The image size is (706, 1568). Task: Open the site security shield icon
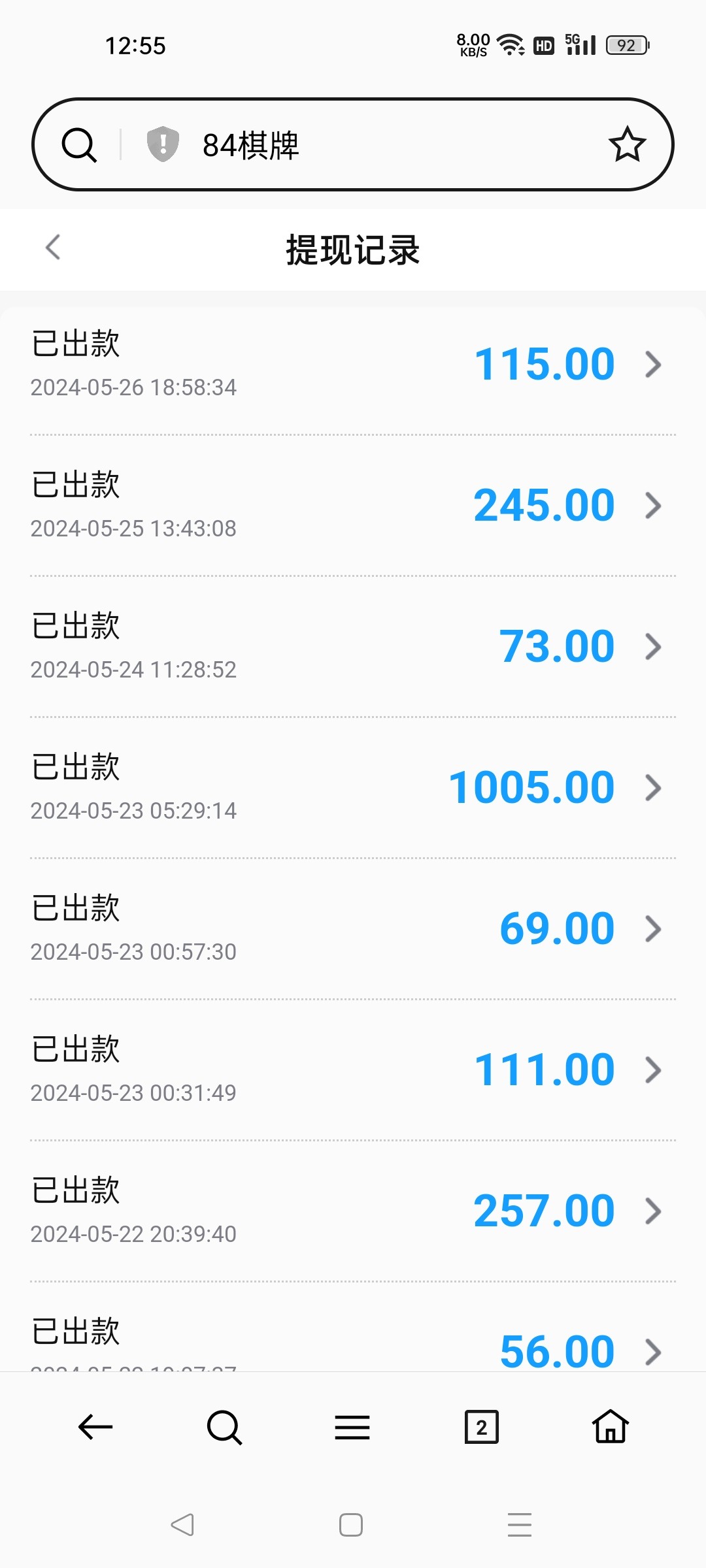[x=163, y=144]
